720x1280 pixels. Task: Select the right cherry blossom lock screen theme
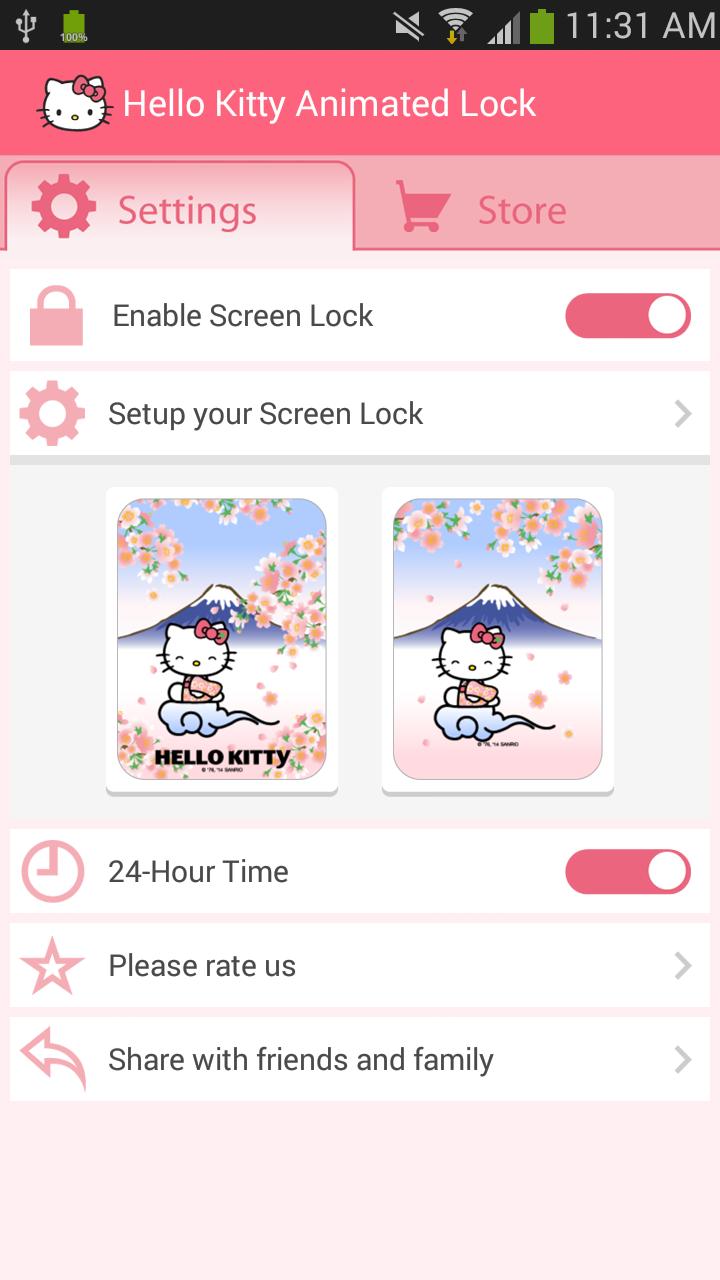pos(497,640)
